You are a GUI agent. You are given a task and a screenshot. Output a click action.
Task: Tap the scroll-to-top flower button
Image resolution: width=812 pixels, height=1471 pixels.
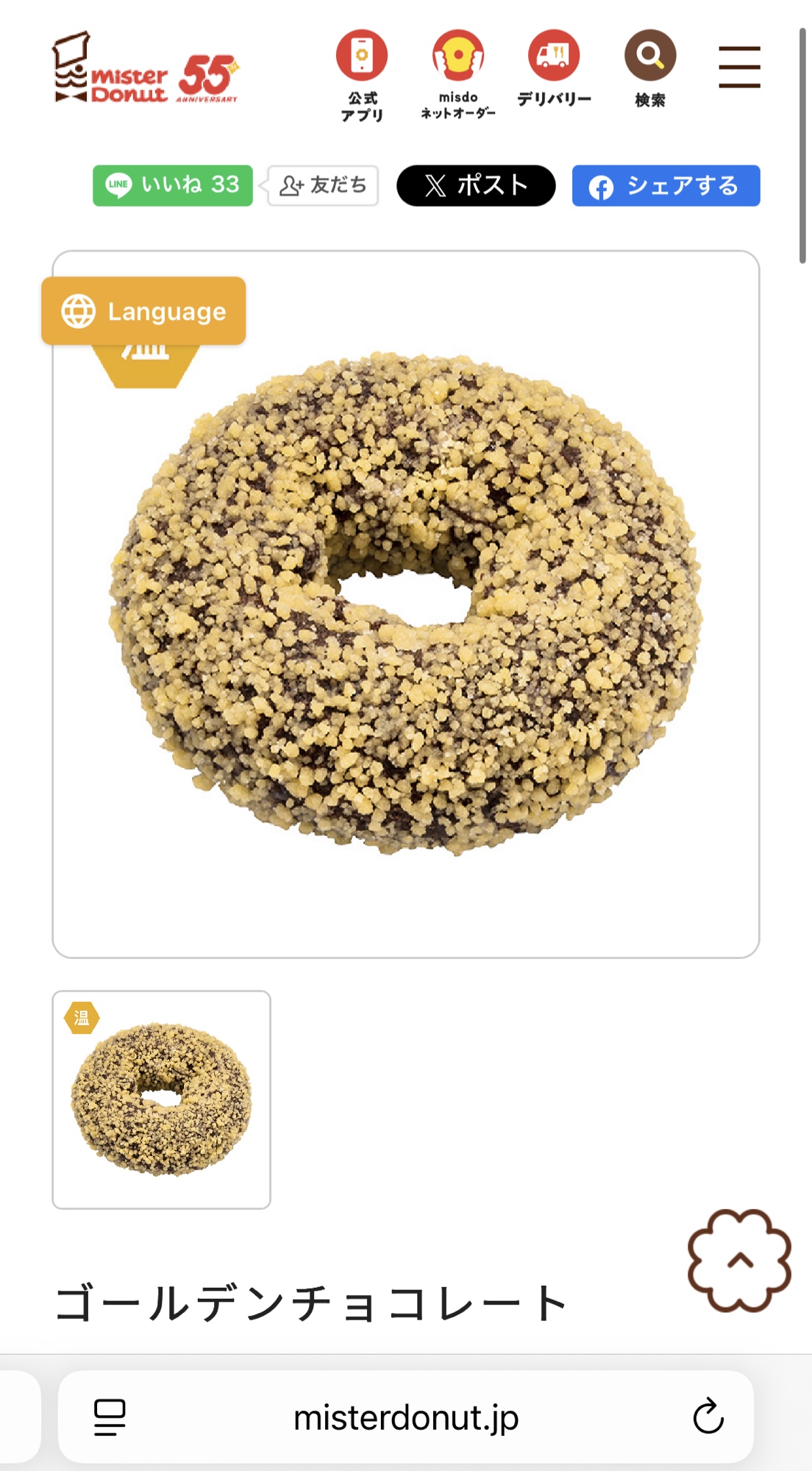point(739,1261)
